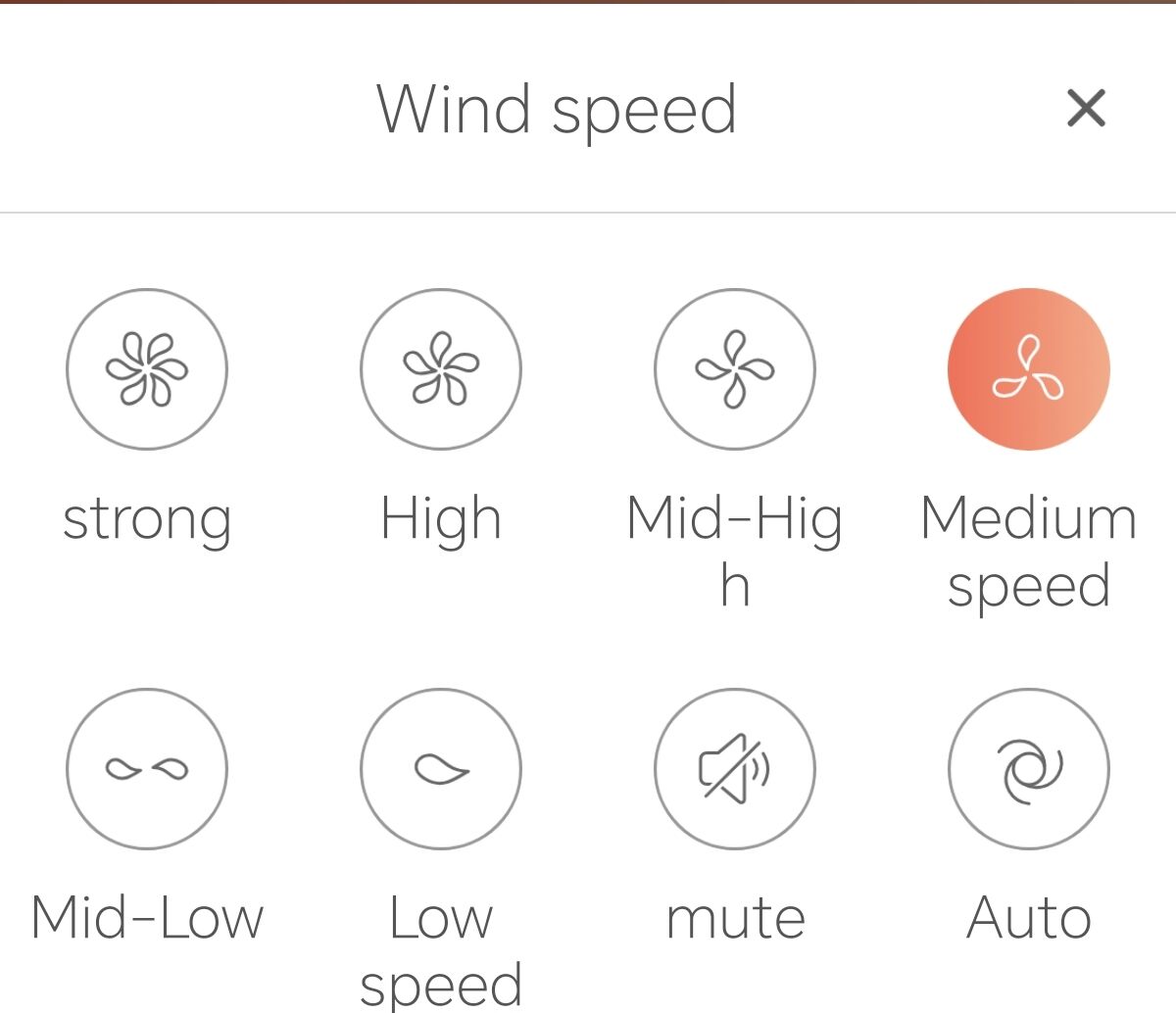The width and height of the screenshot is (1176, 1013).
Task: Choose the Mid-High wind speed
Action: [735, 369]
